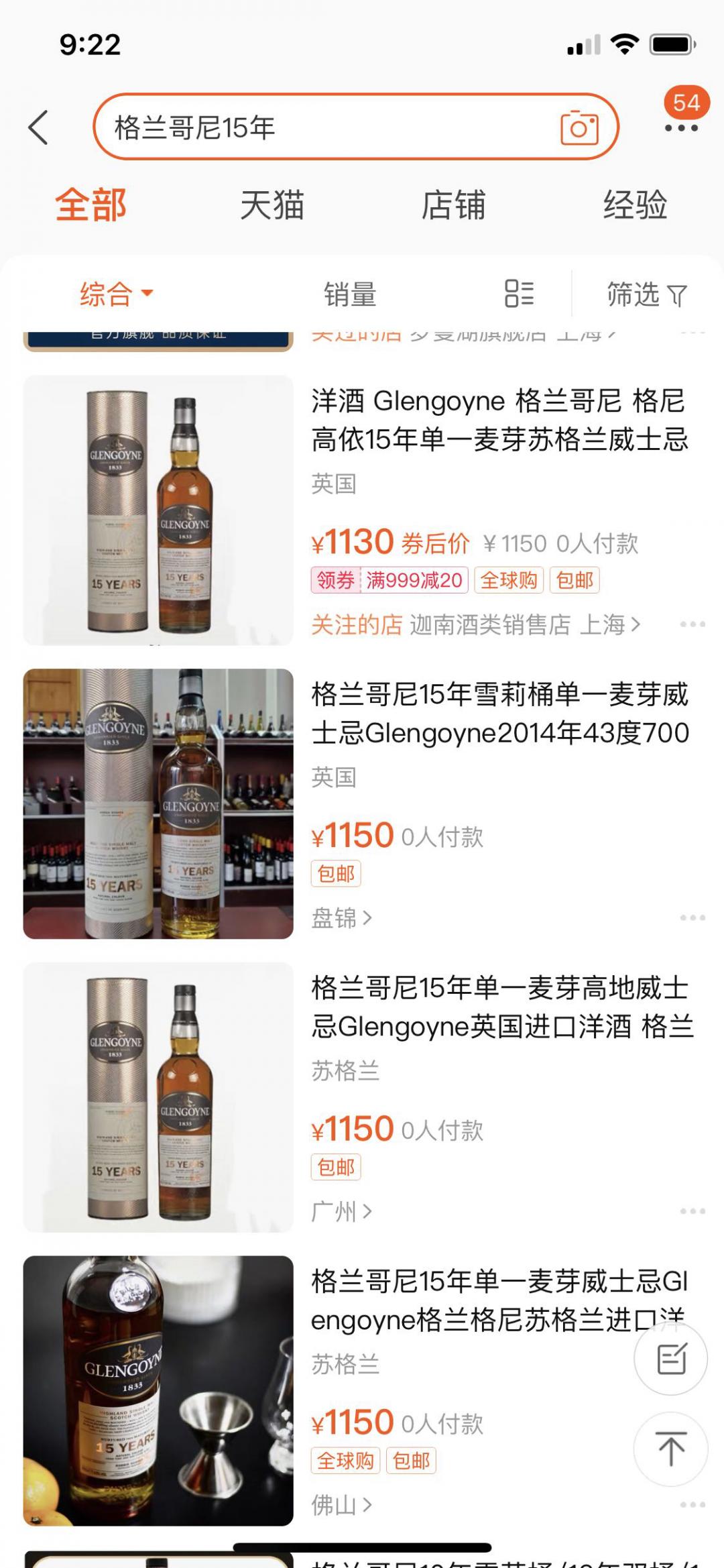Open image search with the camera icon
This screenshot has width=724, height=1568.
(581, 127)
